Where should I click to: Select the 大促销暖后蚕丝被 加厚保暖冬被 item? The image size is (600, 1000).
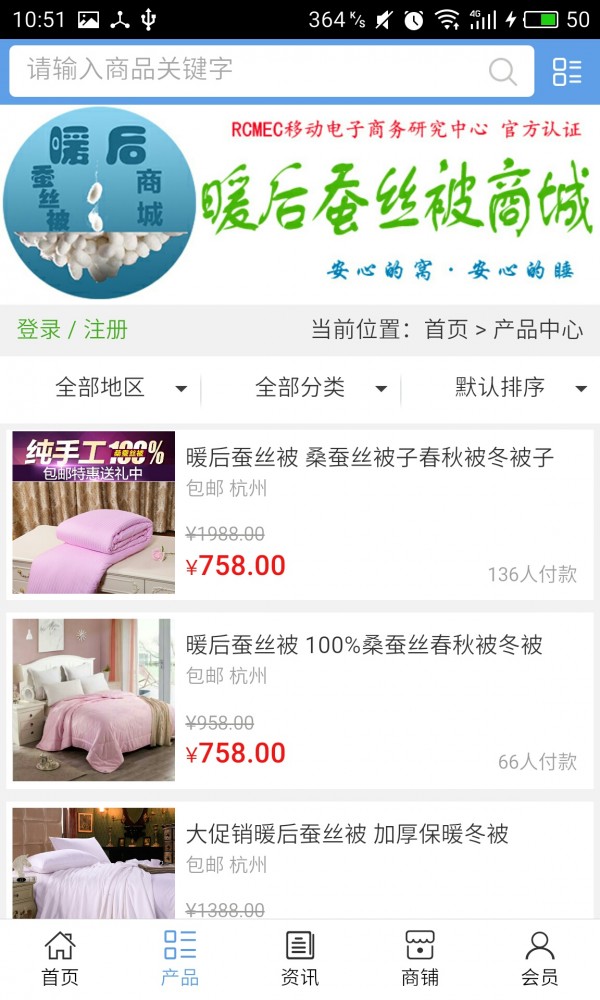tap(347, 834)
